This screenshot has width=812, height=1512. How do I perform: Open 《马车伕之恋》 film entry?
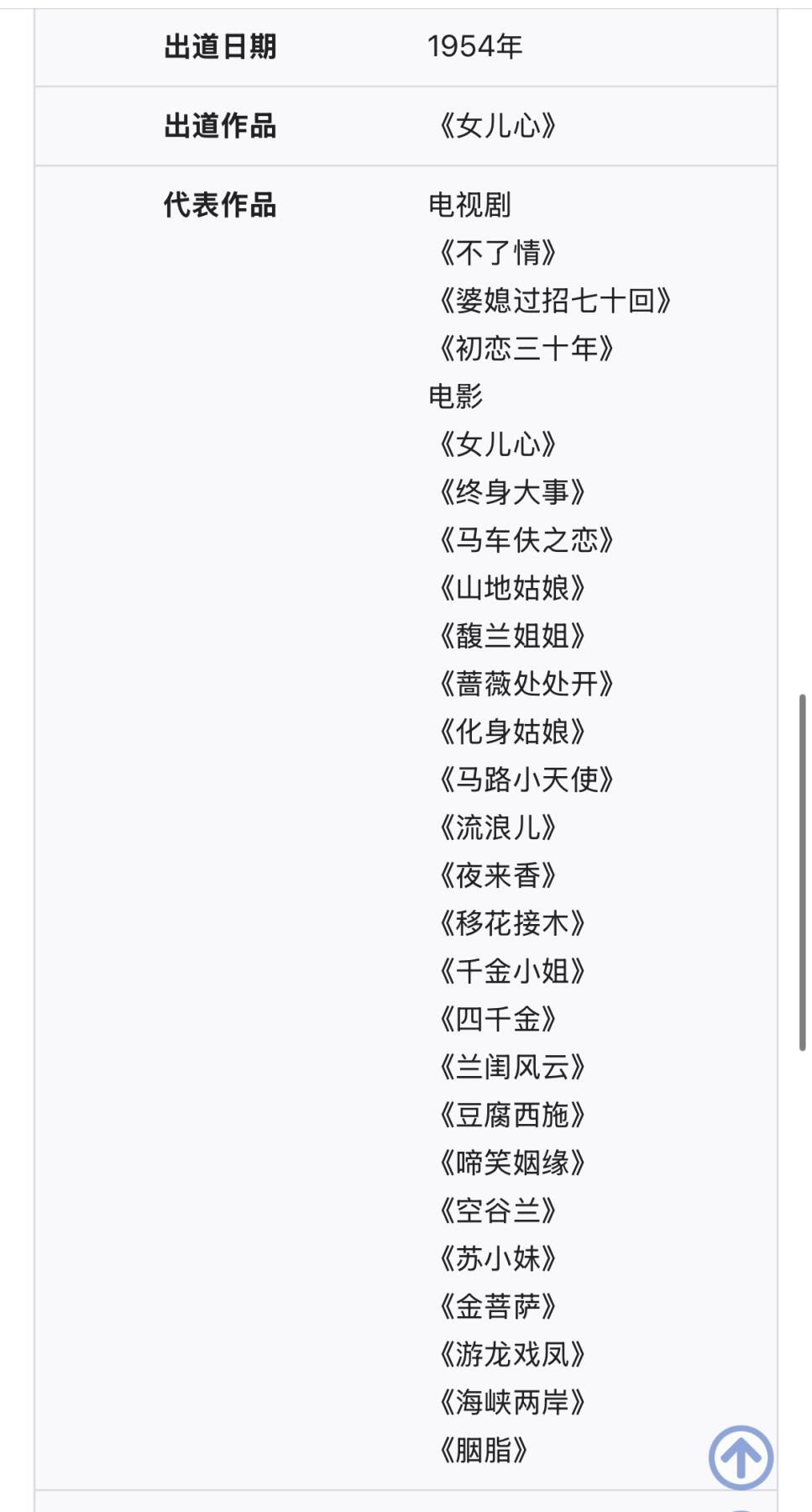(530, 539)
